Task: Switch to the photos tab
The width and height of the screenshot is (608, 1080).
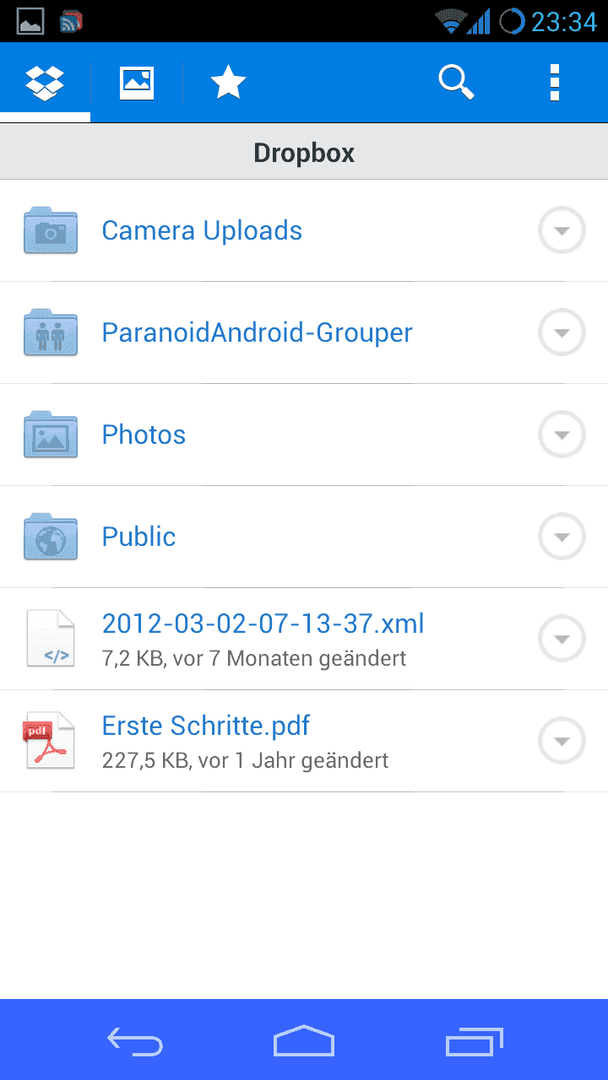Action: 137,83
